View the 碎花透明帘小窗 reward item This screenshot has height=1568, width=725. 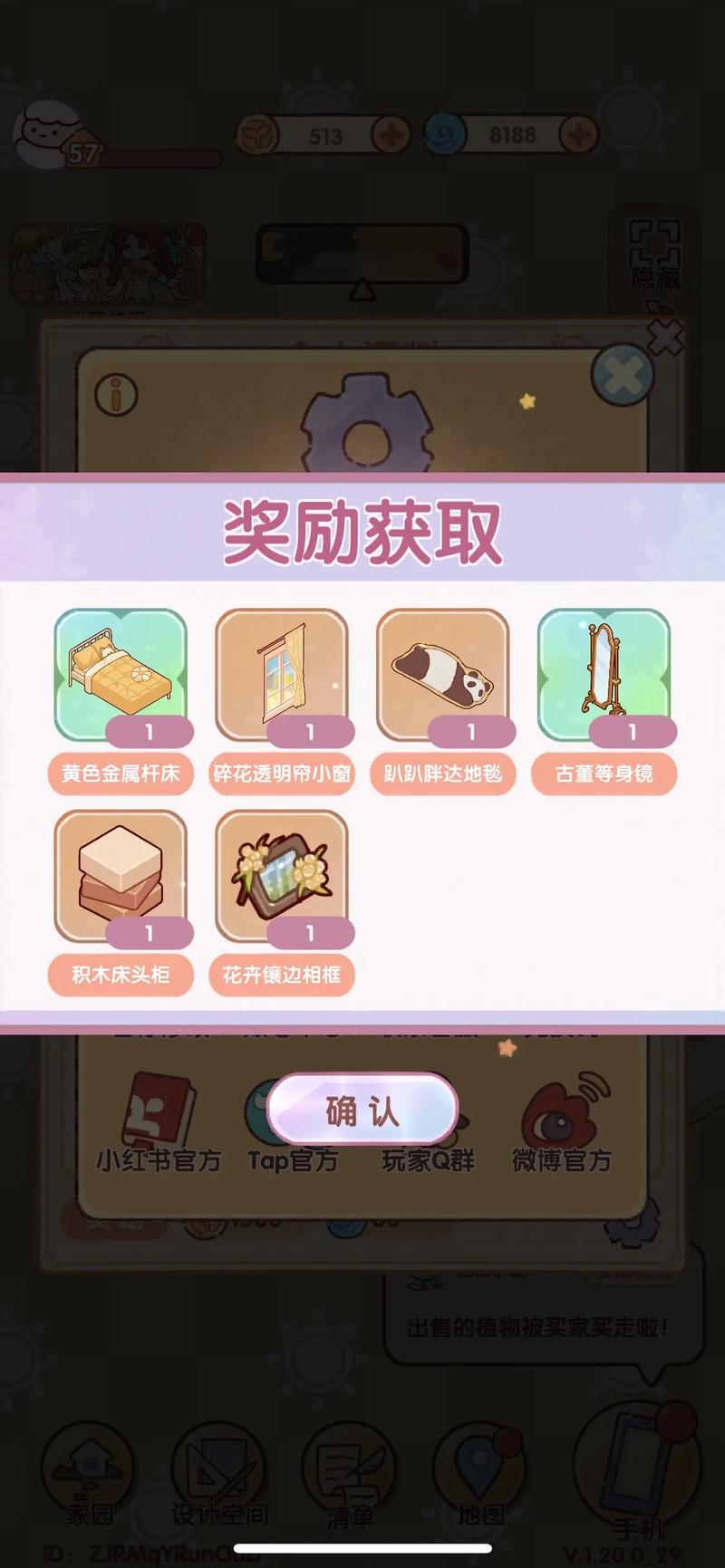pyautogui.click(x=282, y=675)
